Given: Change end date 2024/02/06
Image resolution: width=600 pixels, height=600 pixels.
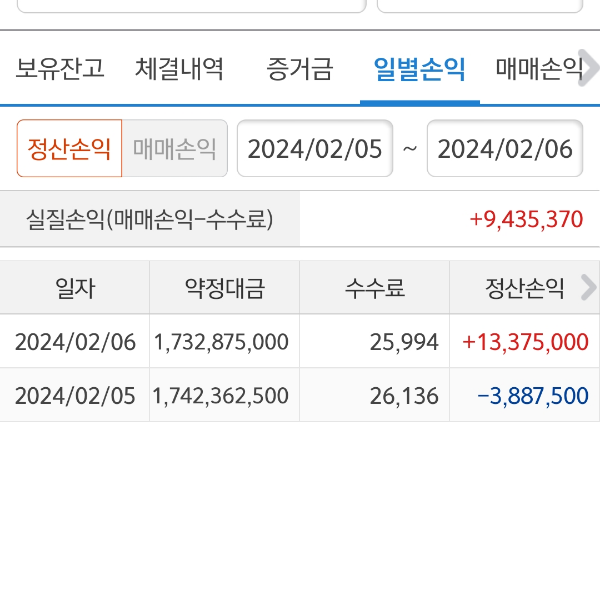Looking at the screenshot, I should [x=505, y=149].
